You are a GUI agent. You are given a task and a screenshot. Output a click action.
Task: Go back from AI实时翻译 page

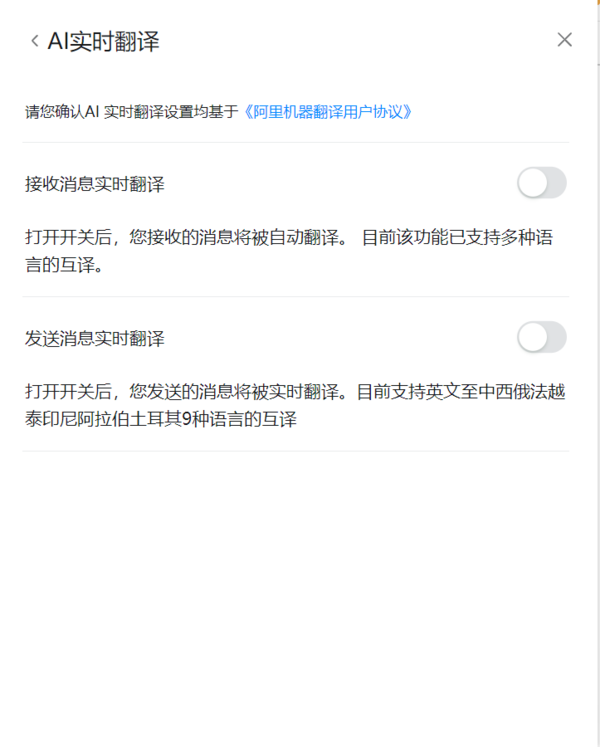pyautogui.click(x=34, y=41)
